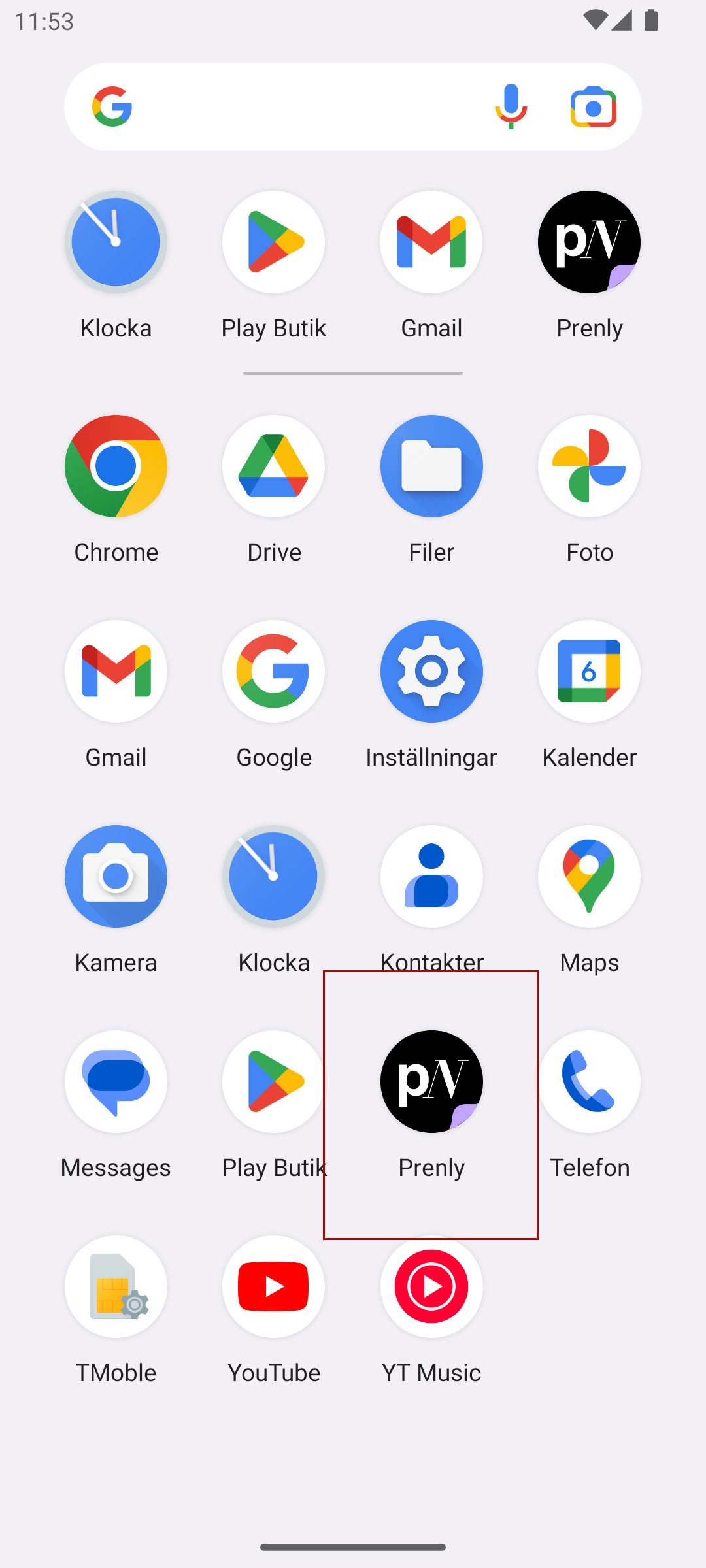
Task: Open Inställningar settings app
Action: click(431, 672)
